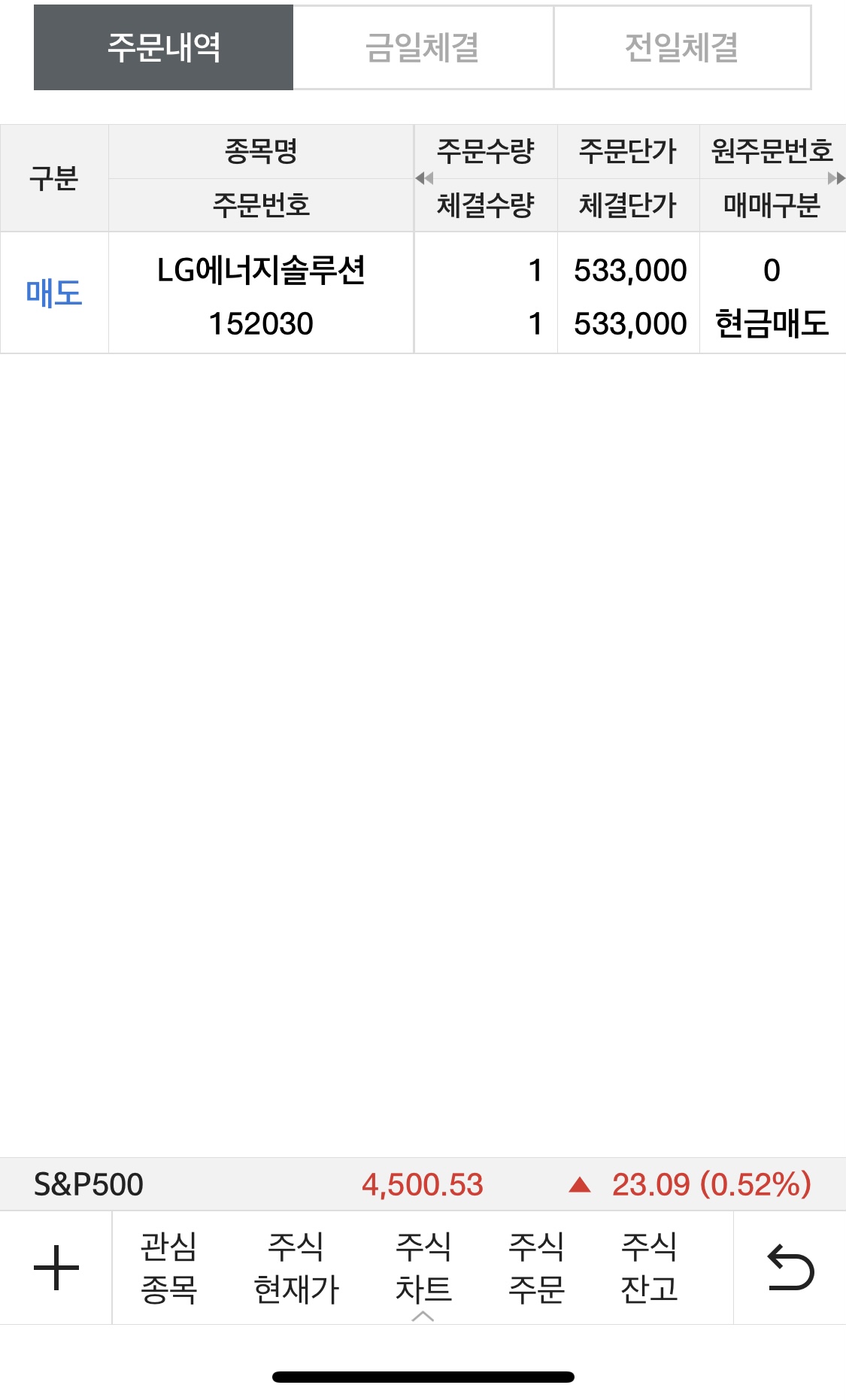Open the S&P500 index ticker bar
The height and width of the screenshot is (1400, 846).
click(x=423, y=1184)
